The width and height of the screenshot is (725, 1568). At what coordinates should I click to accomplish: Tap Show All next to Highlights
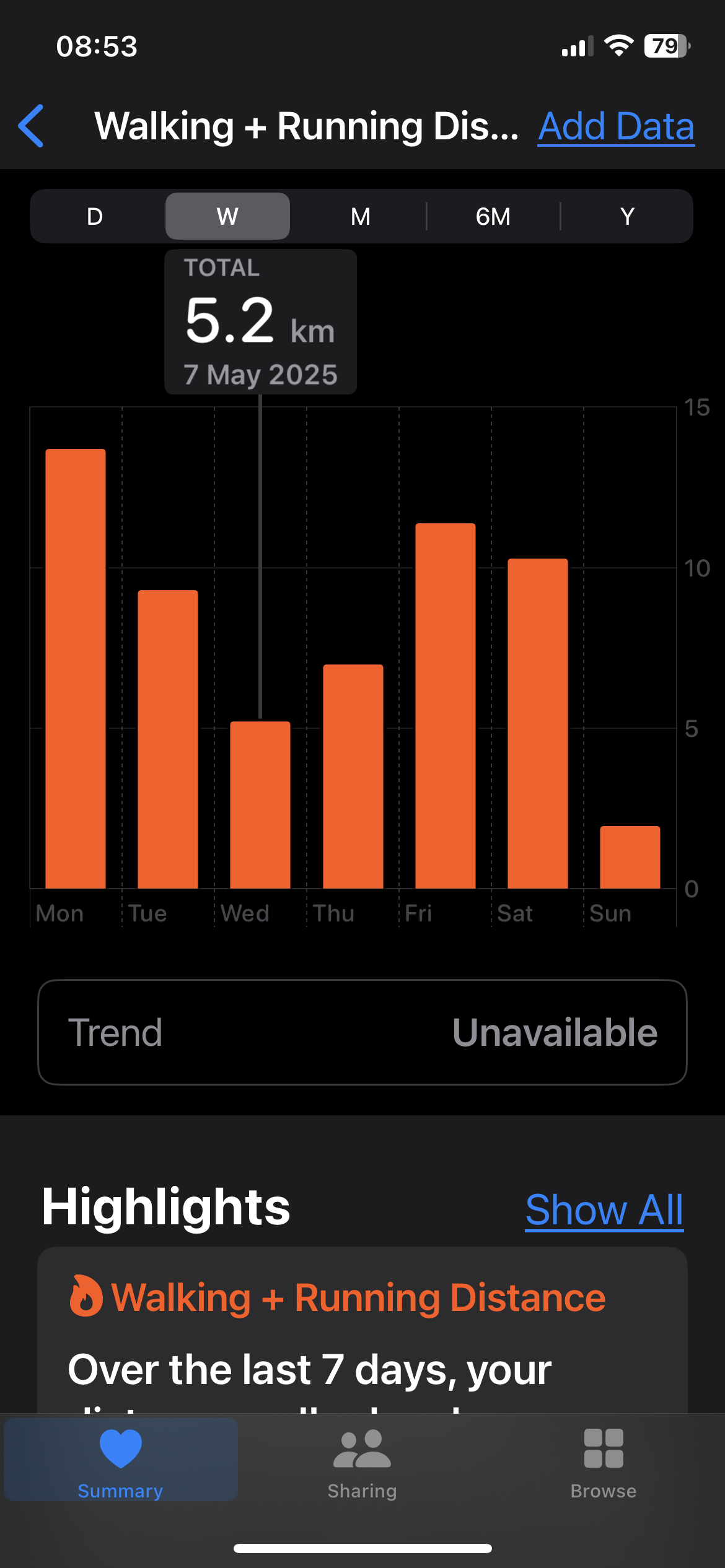pyautogui.click(x=604, y=1209)
